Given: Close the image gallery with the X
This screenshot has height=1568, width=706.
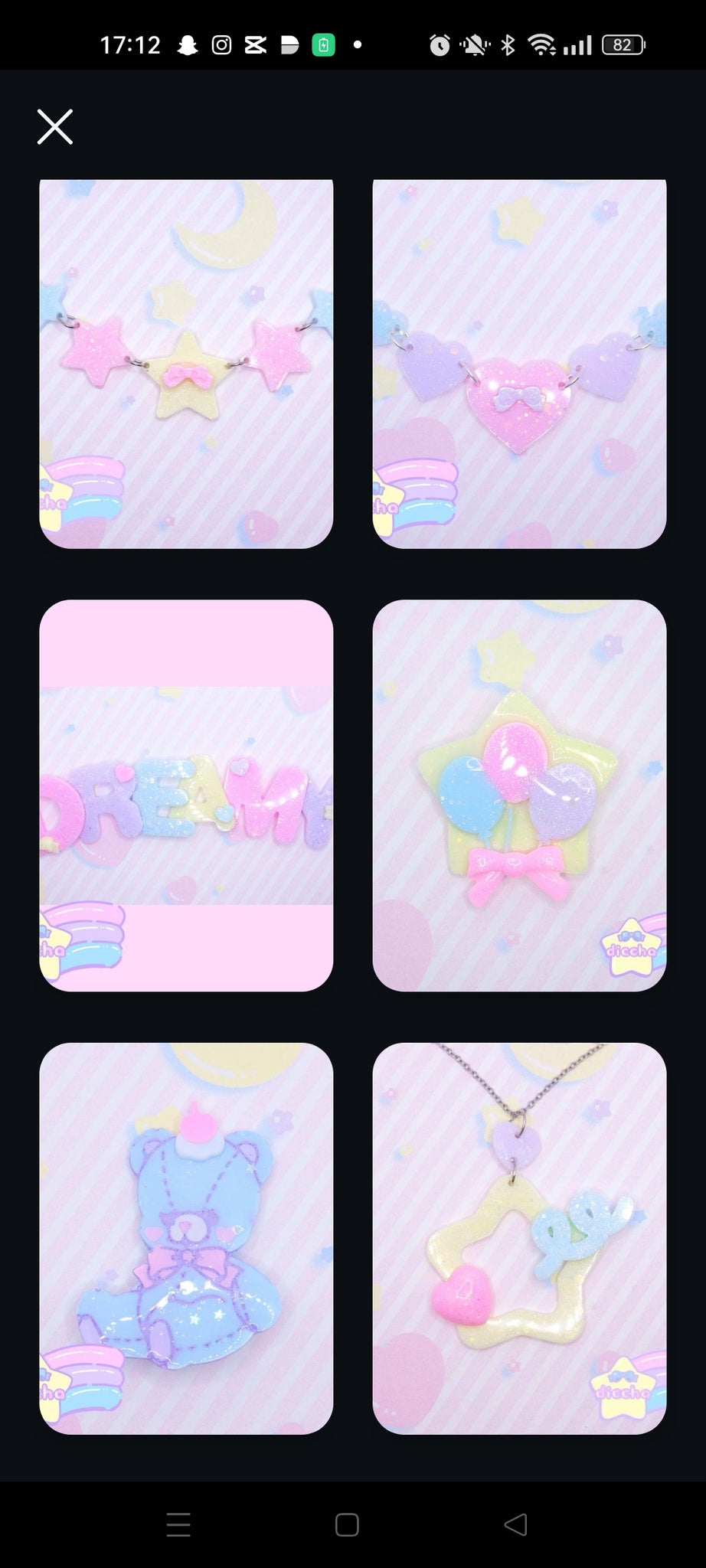Looking at the screenshot, I should click(55, 126).
